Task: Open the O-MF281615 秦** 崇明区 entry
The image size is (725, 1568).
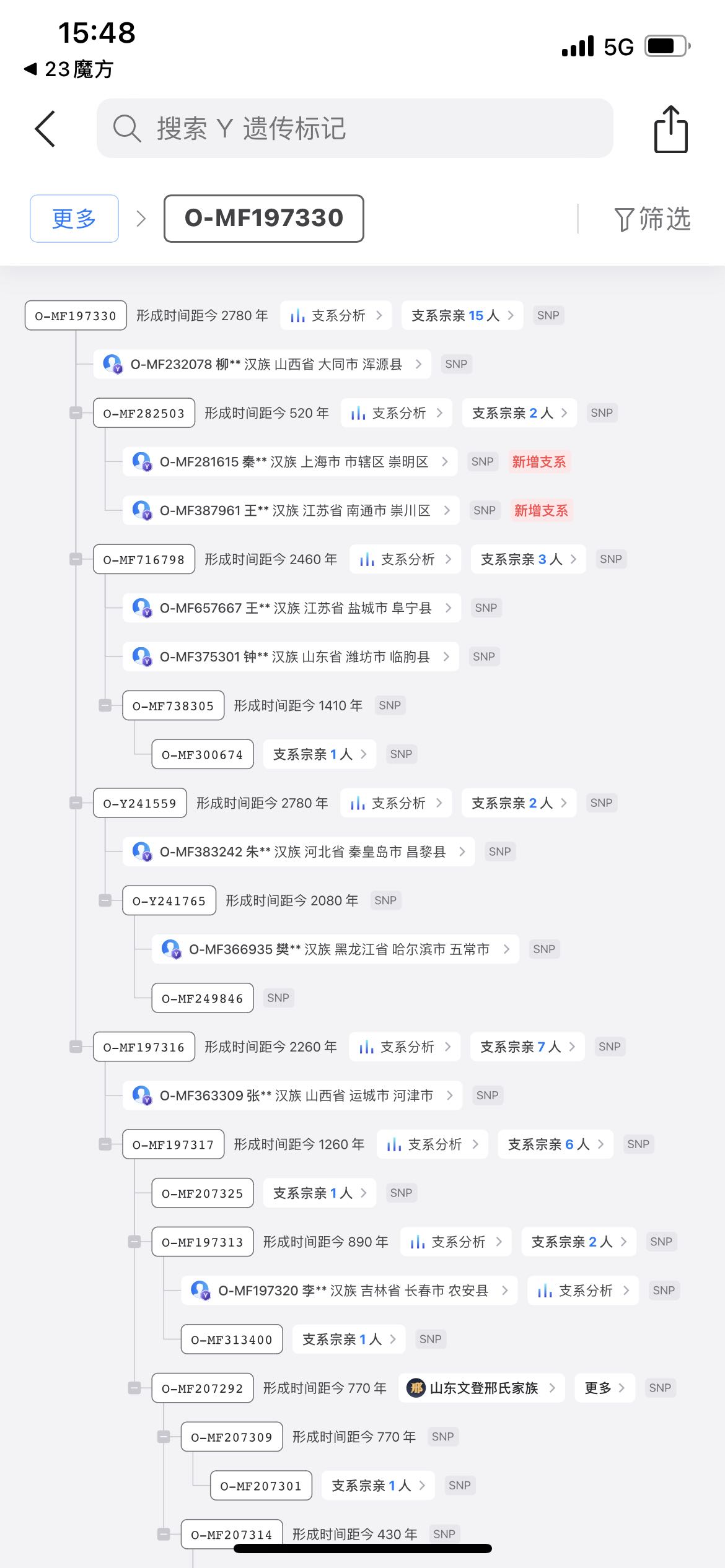Action: 290,462
